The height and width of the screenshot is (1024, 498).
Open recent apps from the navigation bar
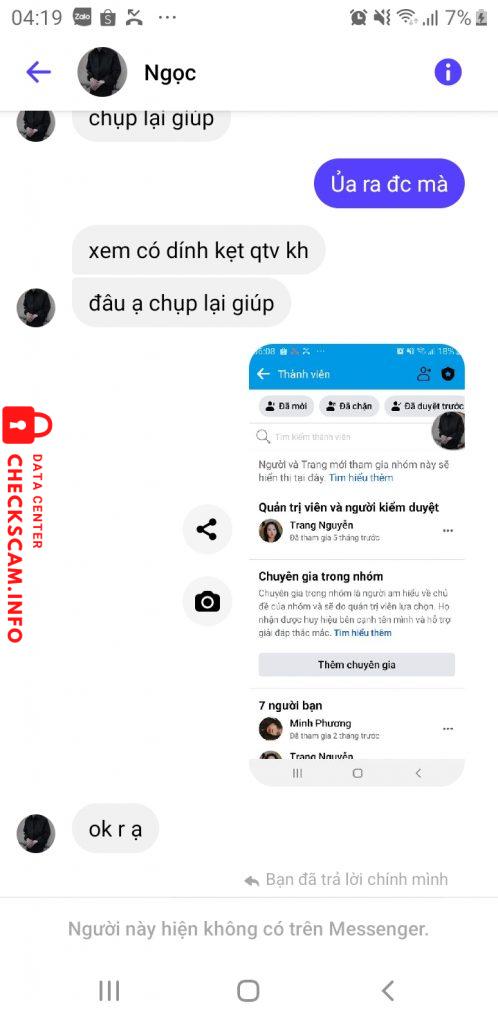point(109,991)
